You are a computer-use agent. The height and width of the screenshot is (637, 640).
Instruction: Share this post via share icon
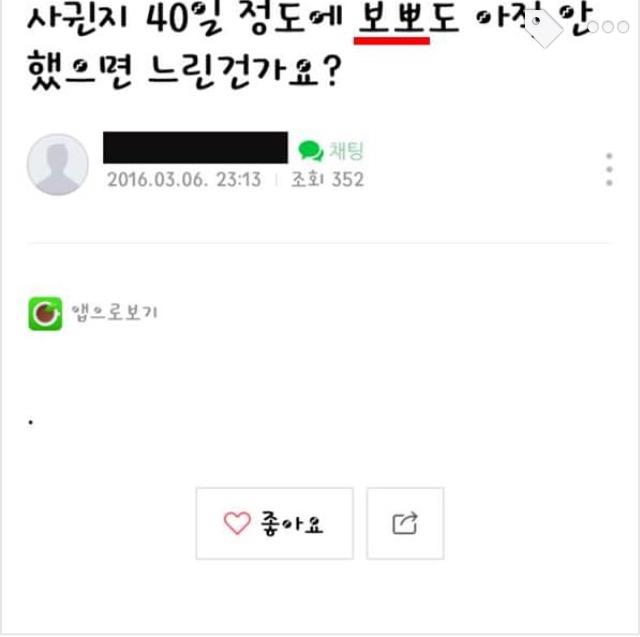[x=405, y=523]
